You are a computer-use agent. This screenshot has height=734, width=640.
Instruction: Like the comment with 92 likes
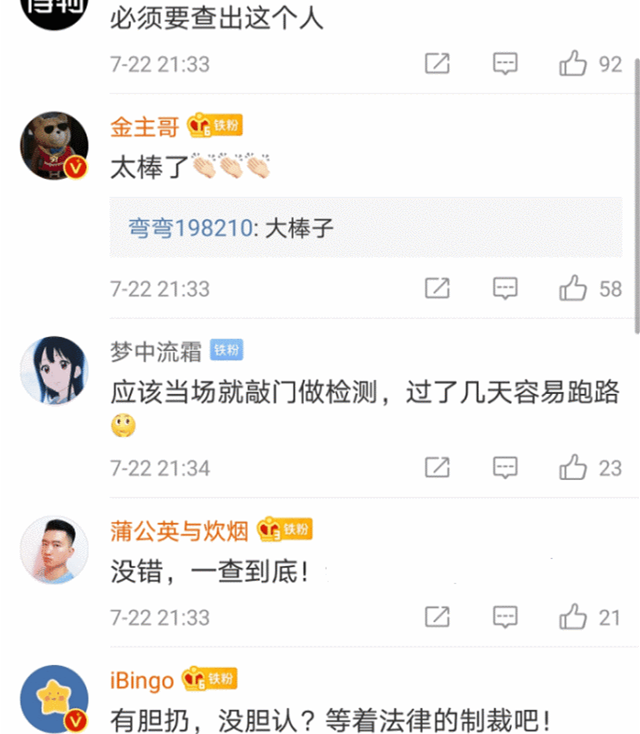(573, 64)
